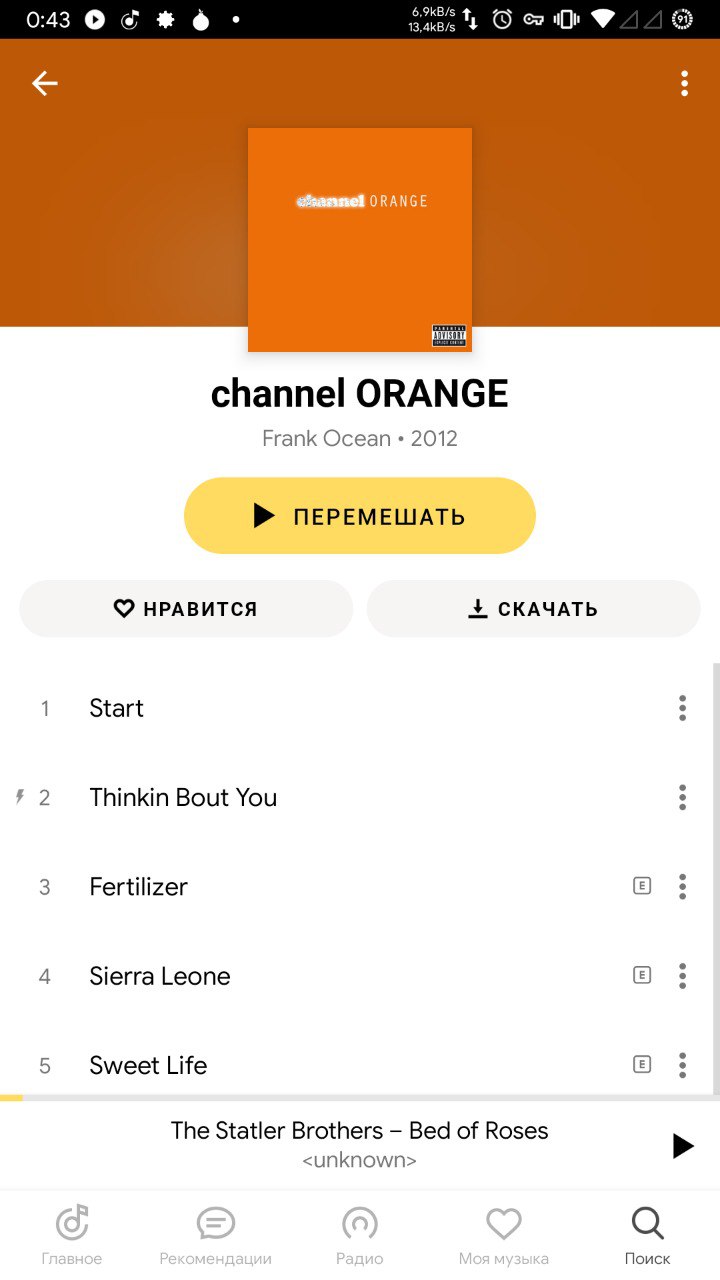Open options for the track Start
The width and height of the screenshot is (720, 1280).
pyautogui.click(x=682, y=708)
